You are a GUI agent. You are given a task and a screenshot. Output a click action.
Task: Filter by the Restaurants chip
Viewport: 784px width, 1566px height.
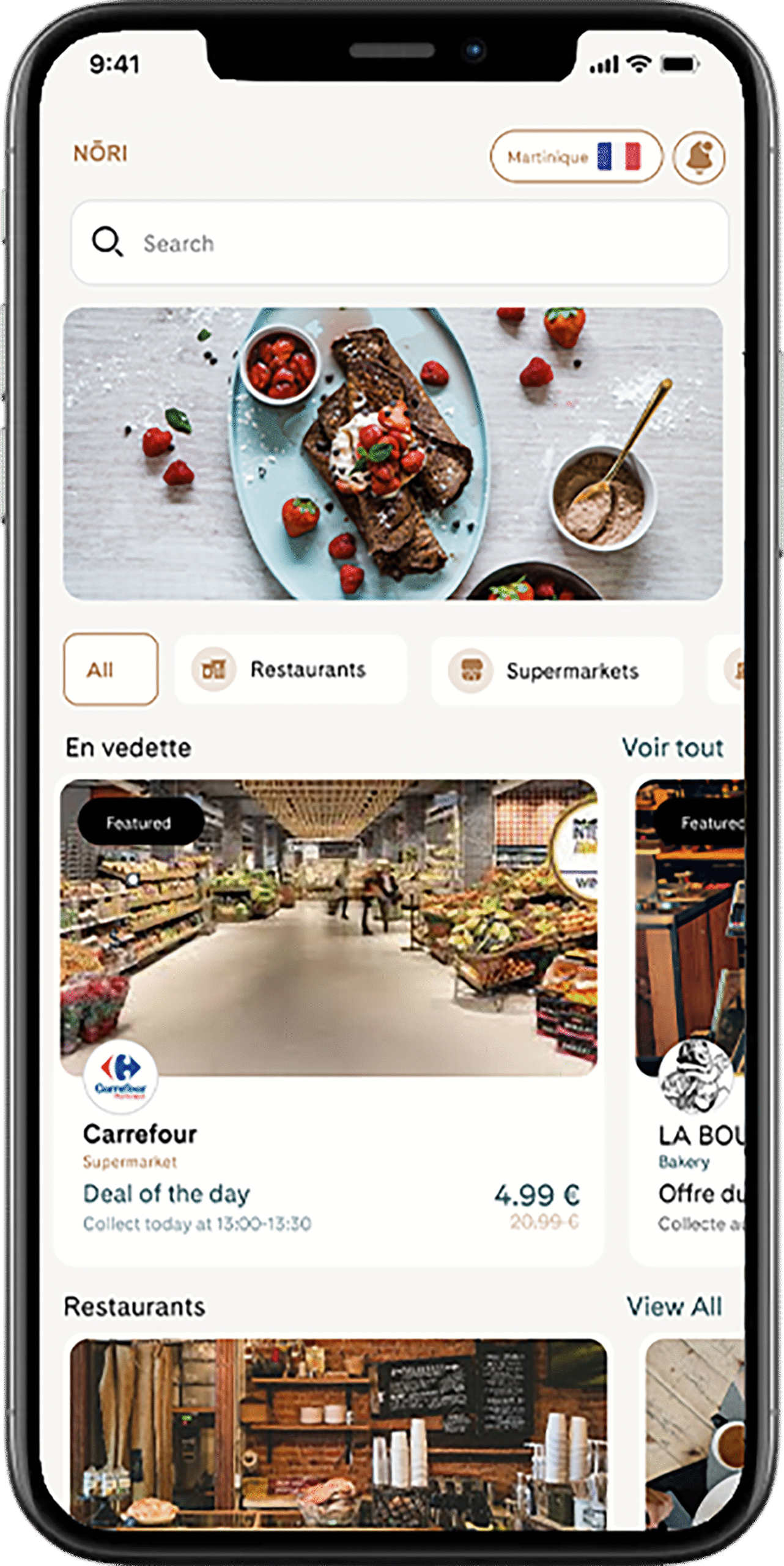click(x=291, y=669)
